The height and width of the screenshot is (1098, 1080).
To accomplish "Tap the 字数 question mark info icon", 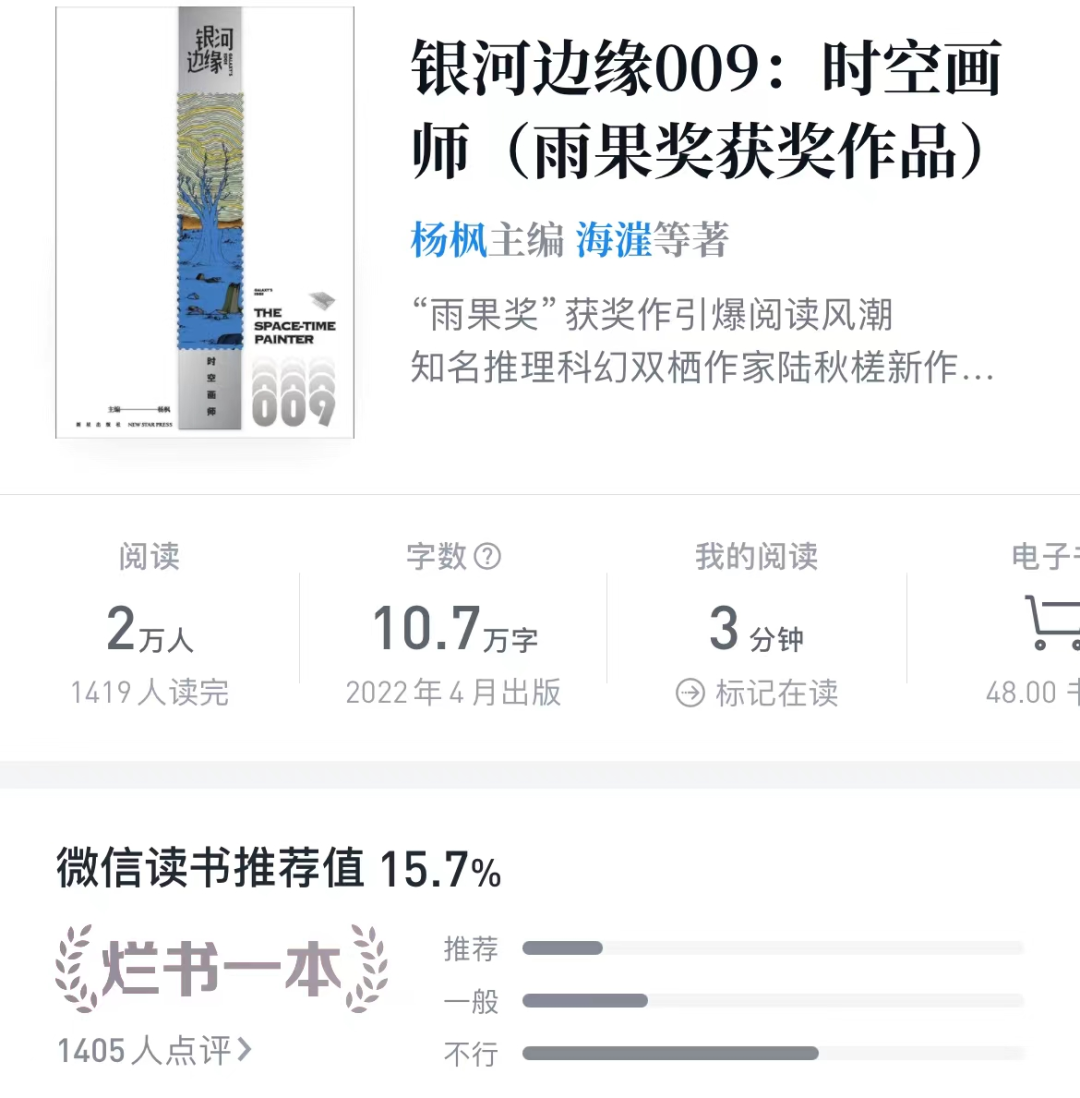I will click(x=487, y=556).
